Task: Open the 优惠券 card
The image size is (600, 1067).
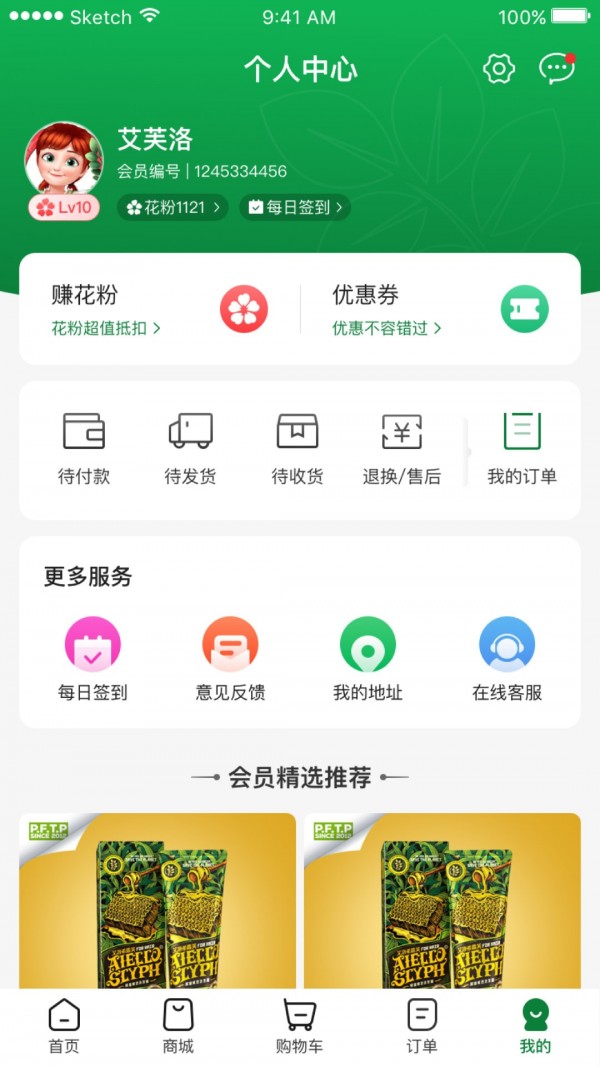Action: [x=440, y=310]
